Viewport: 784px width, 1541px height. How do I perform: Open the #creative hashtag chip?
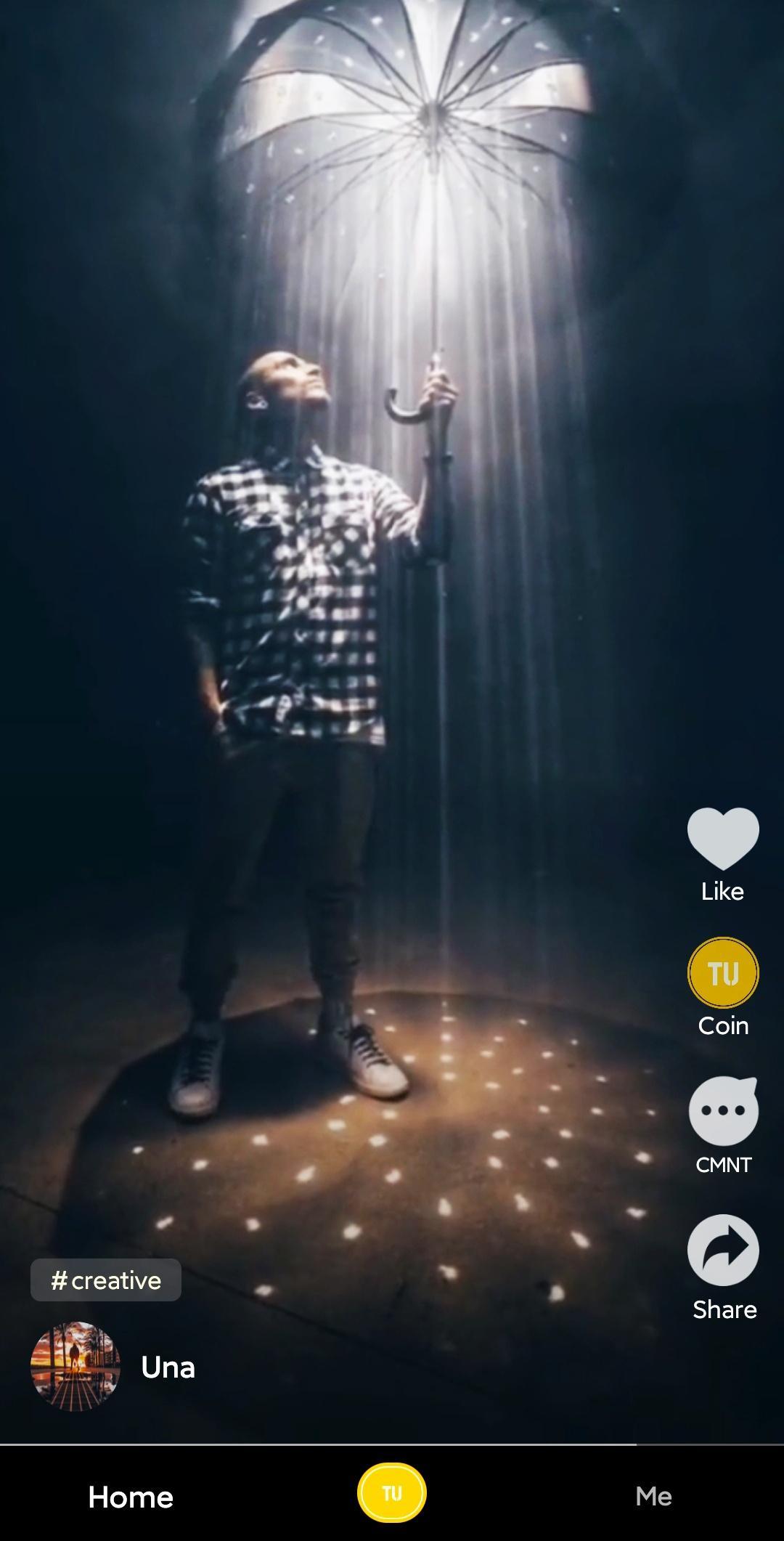tap(106, 1280)
